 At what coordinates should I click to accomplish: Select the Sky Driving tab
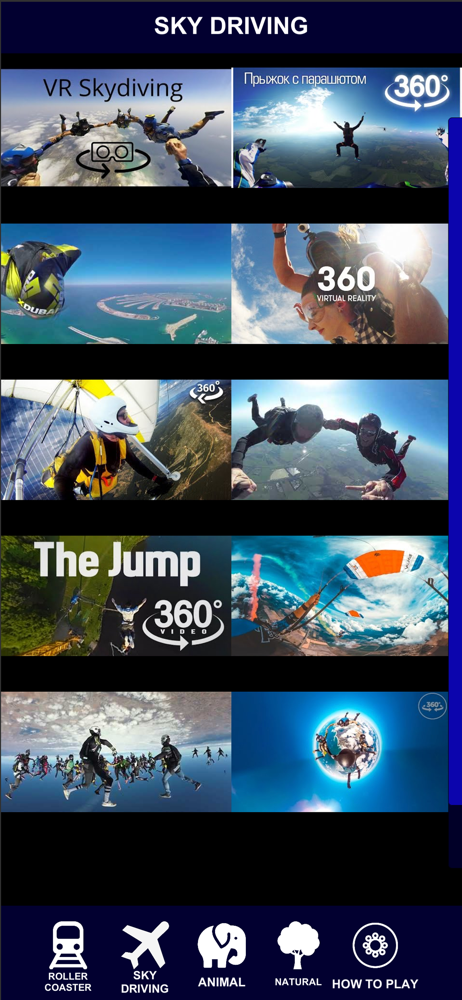pos(145,957)
